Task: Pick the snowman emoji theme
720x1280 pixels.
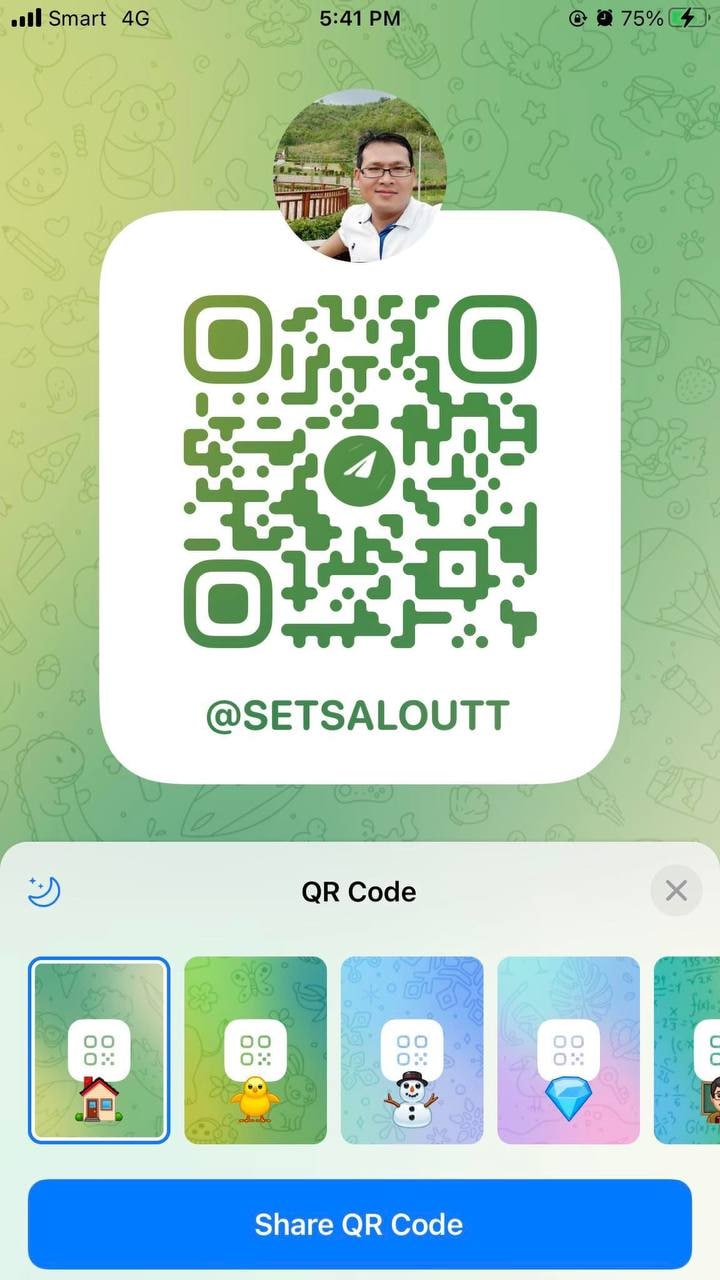Action: click(x=412, y=1050)
